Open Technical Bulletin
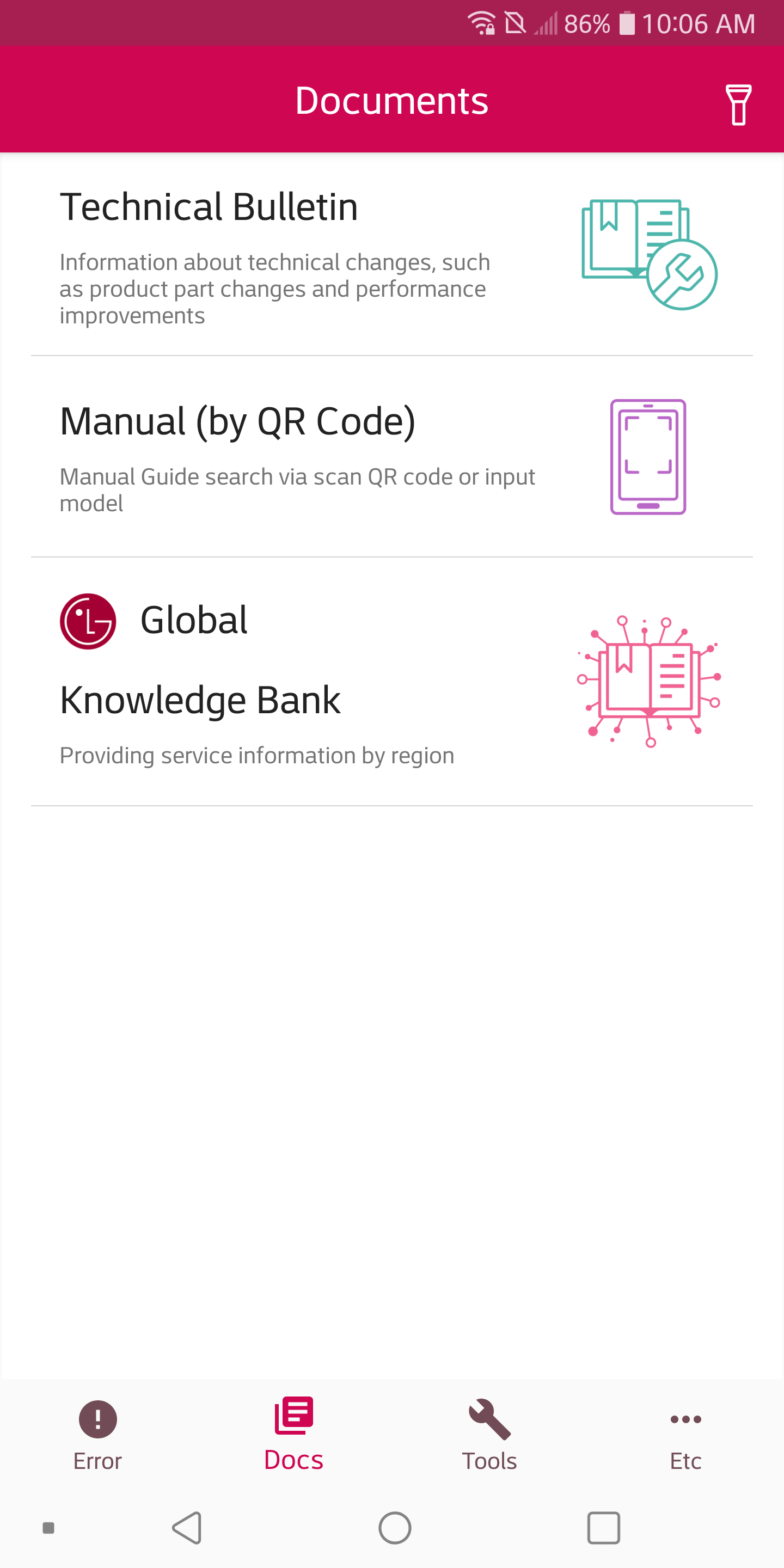 391,256
